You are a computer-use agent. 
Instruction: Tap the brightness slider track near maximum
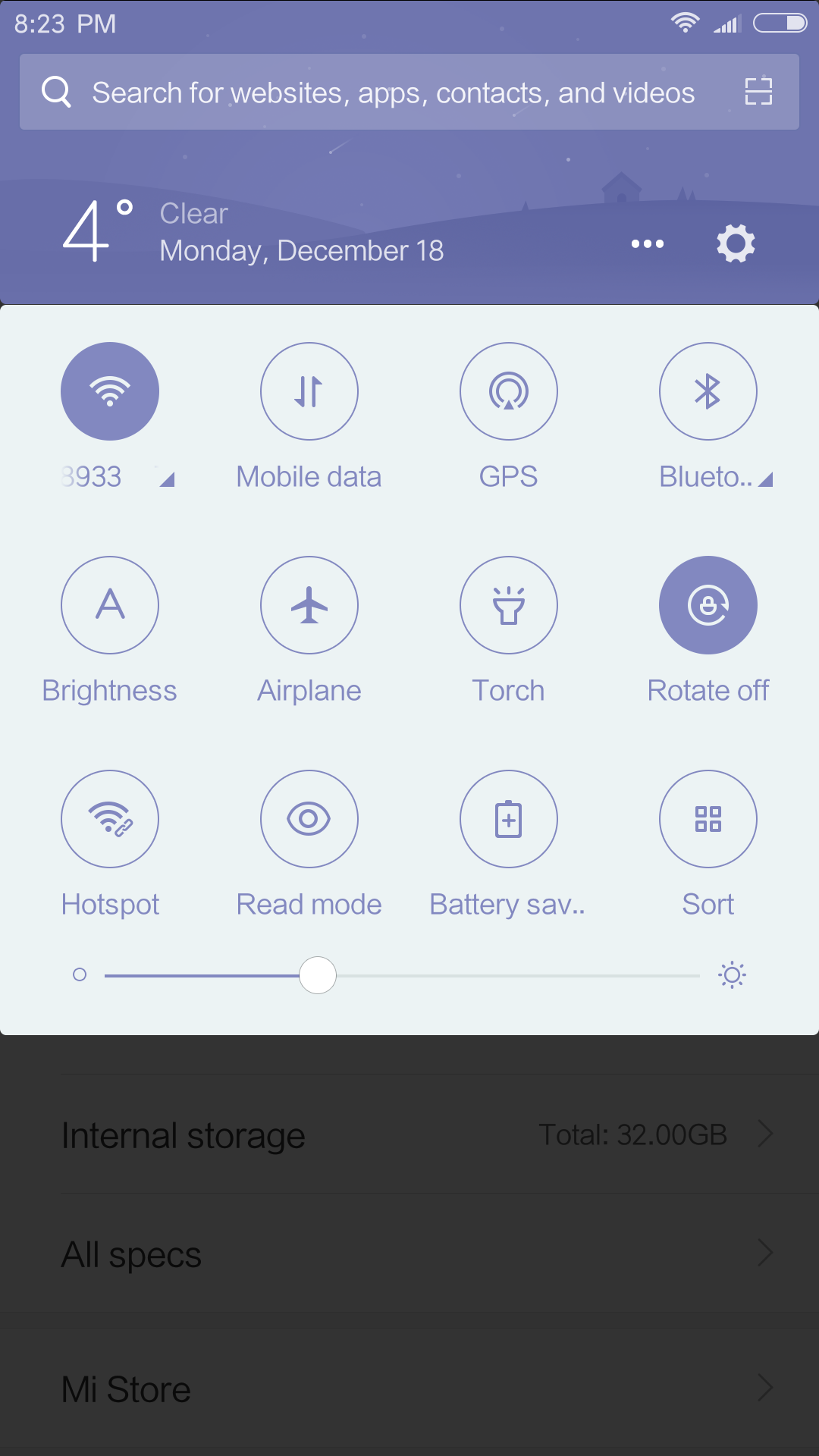[x=682, y=975]
